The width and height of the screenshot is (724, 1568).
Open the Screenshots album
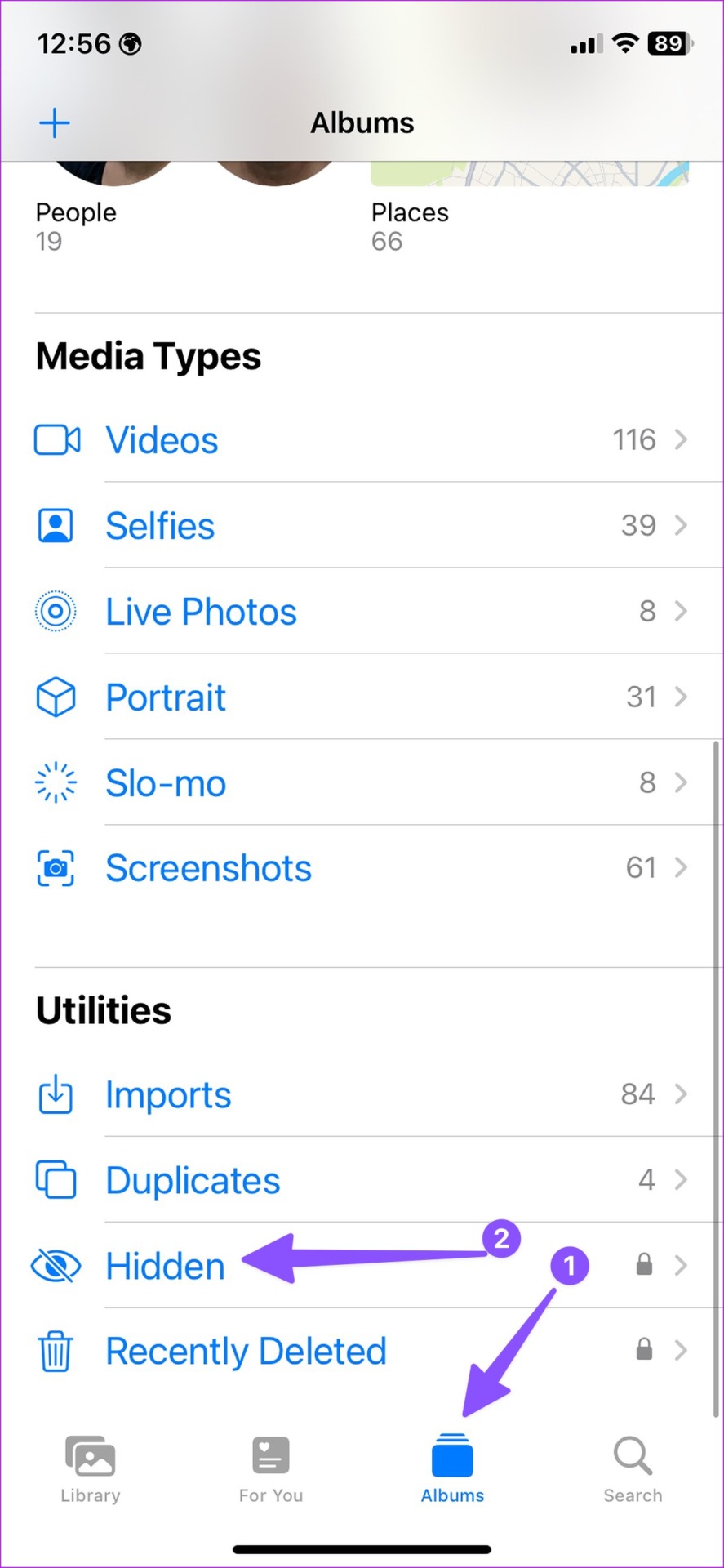362,867
